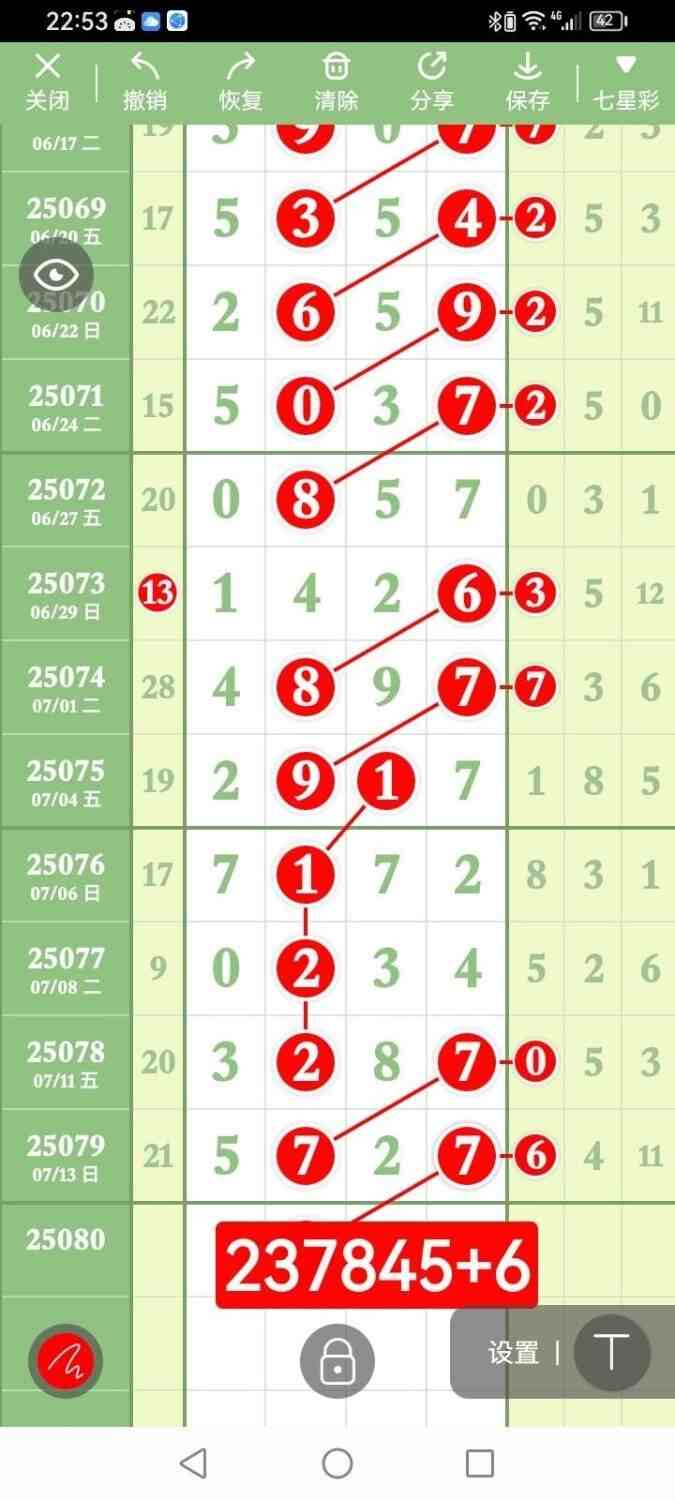The image size is (675, 1500).
Task: Toggle the eye visibility button
Action: coord(56,275)
